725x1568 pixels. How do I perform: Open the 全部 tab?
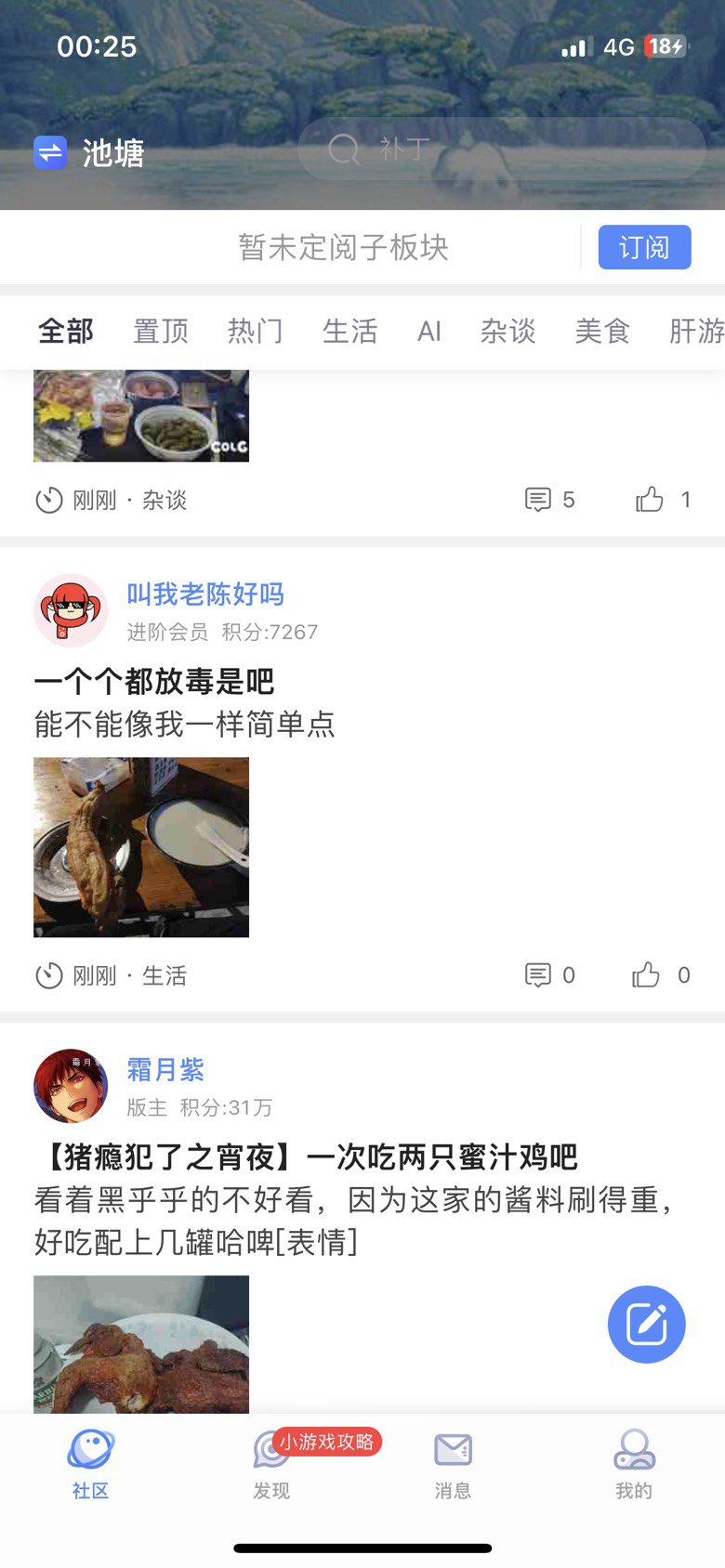pyautogui.click(x=66, y=331)
